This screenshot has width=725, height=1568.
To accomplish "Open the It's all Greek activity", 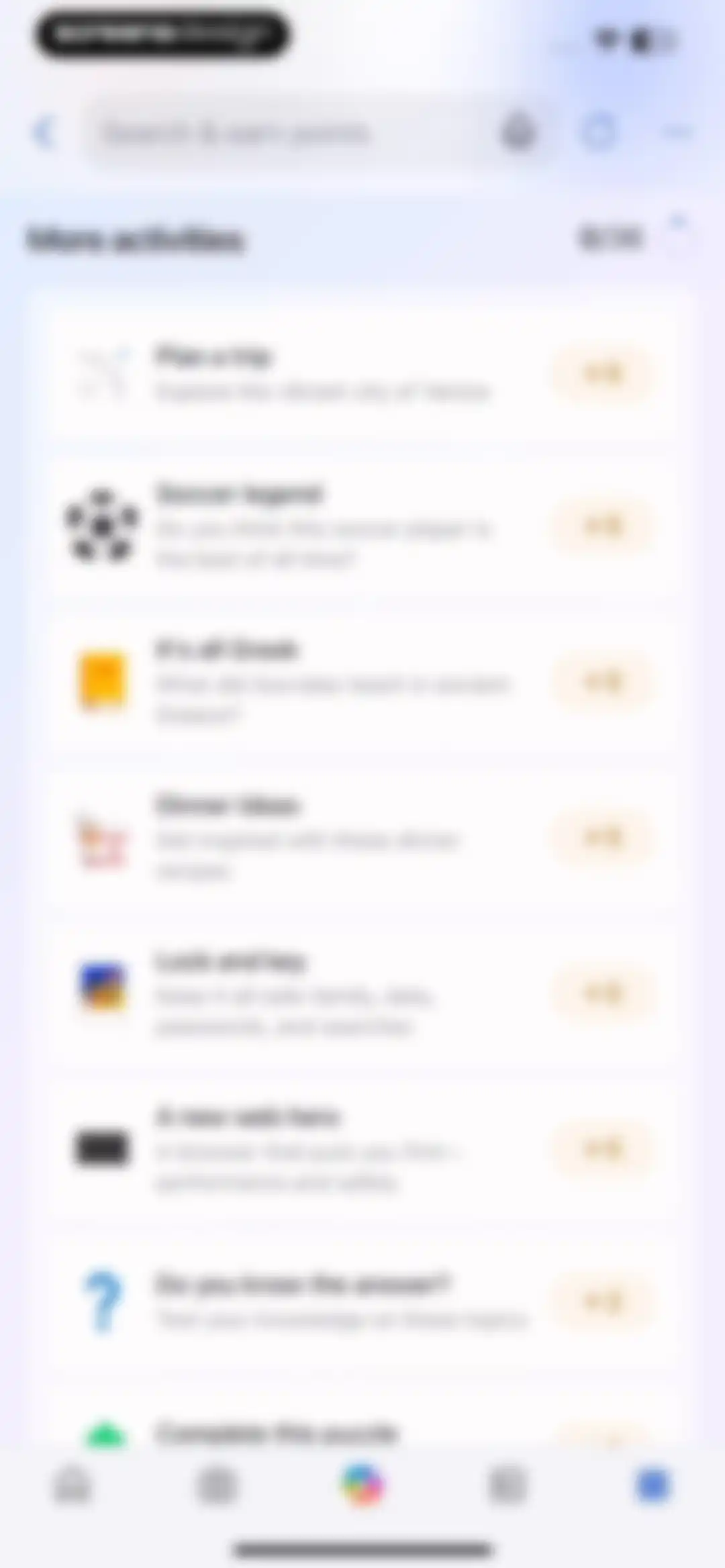I will [x=362, y=681].
